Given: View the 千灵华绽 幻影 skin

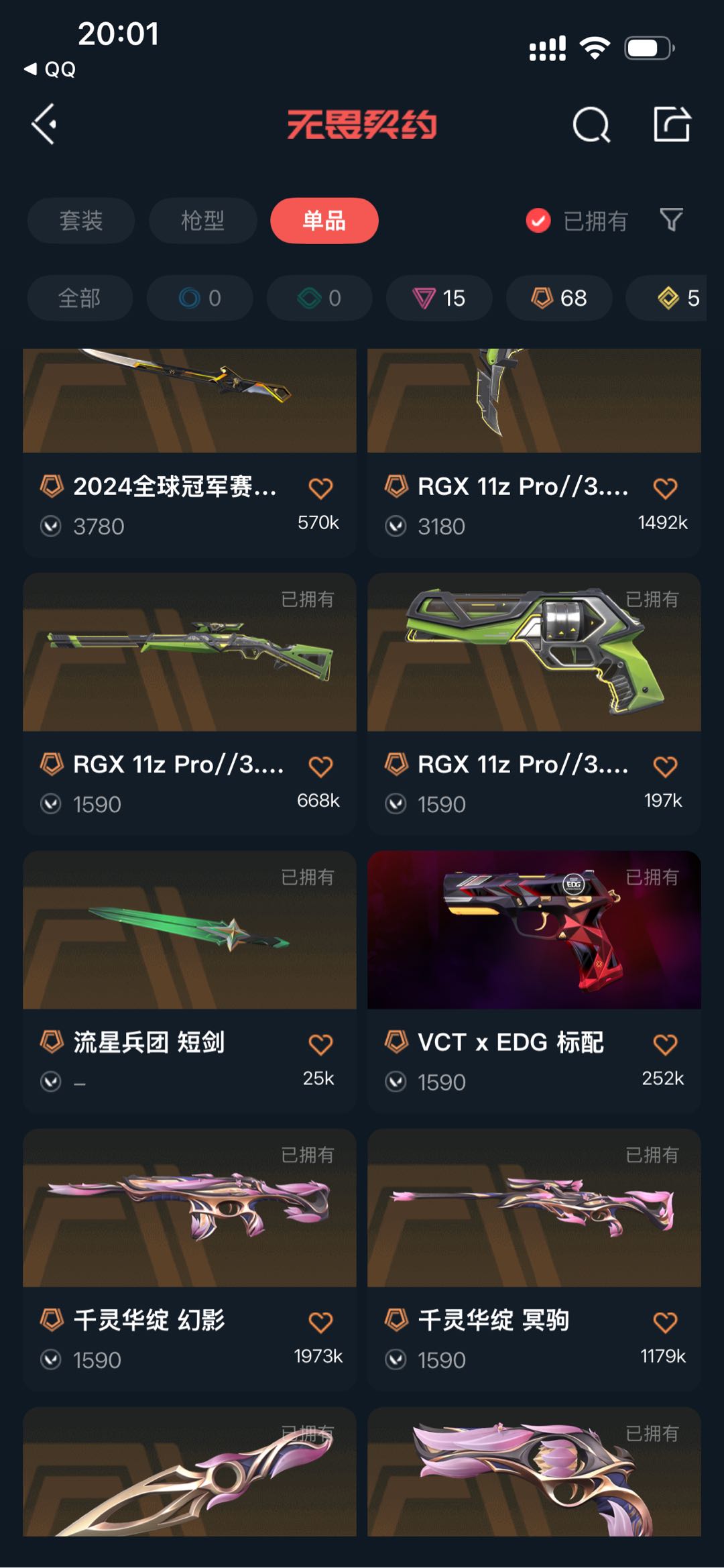Looking at the screenshot, I should point(190,1260).
